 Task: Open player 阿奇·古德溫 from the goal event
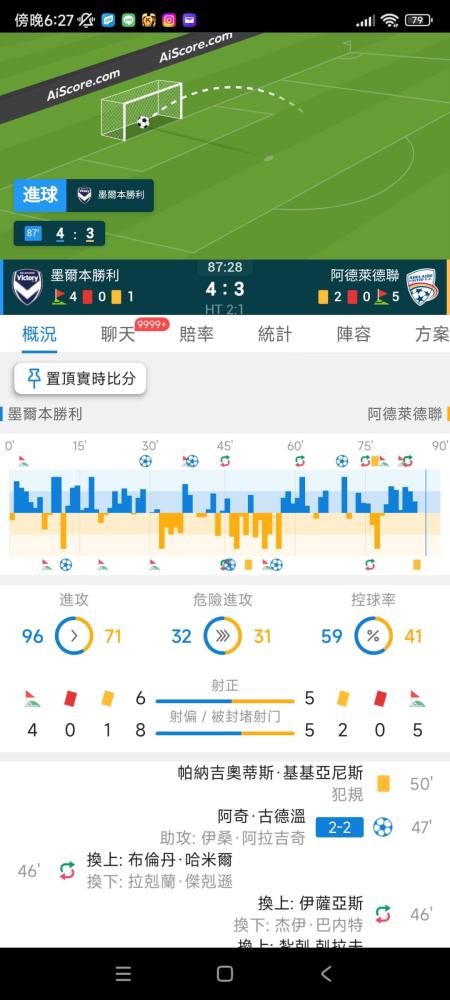(261, 816)
